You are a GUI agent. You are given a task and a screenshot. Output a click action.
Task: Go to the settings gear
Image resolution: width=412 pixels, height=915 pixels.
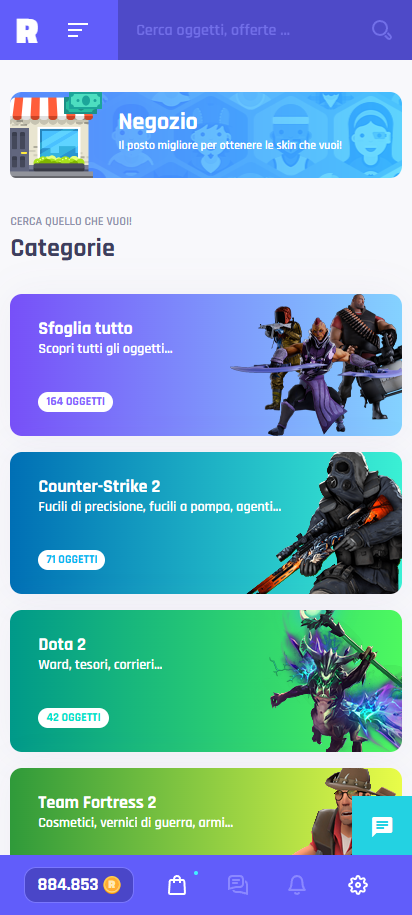358,885
